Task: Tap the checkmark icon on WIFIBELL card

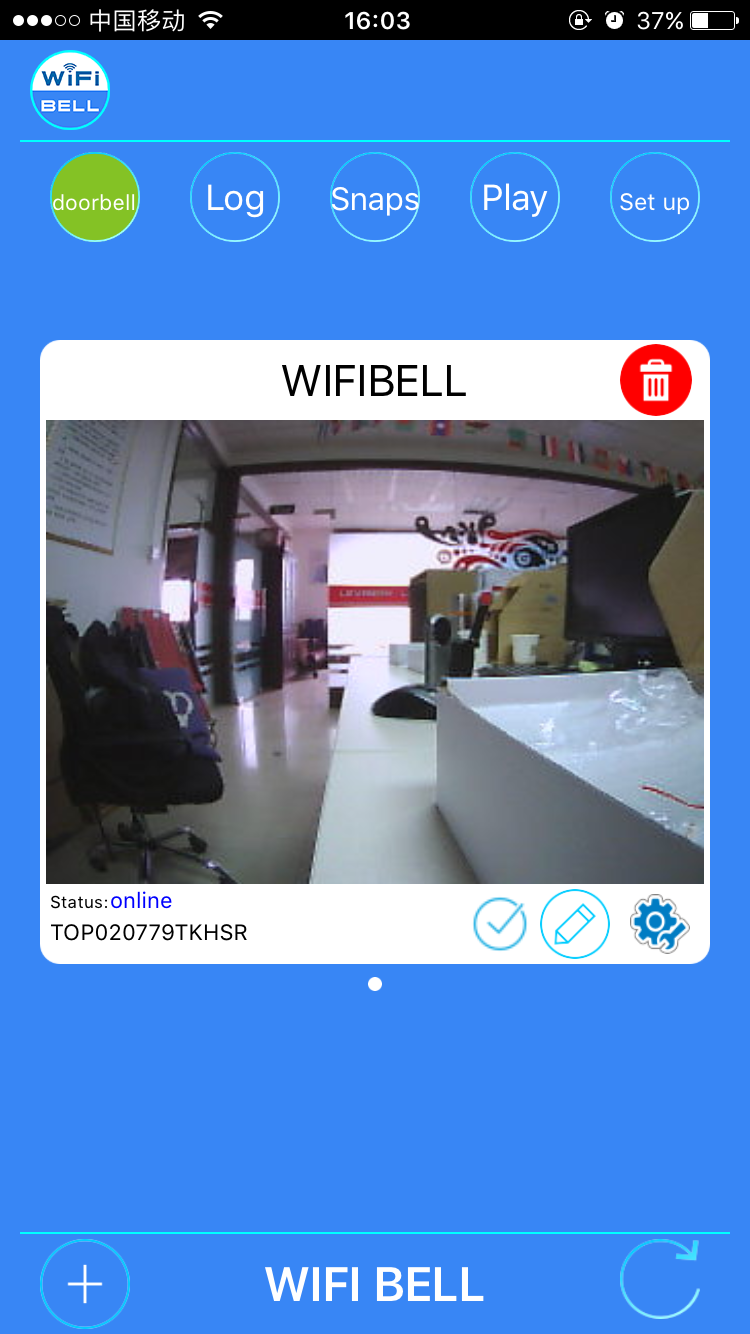Action: pos(500,924)
